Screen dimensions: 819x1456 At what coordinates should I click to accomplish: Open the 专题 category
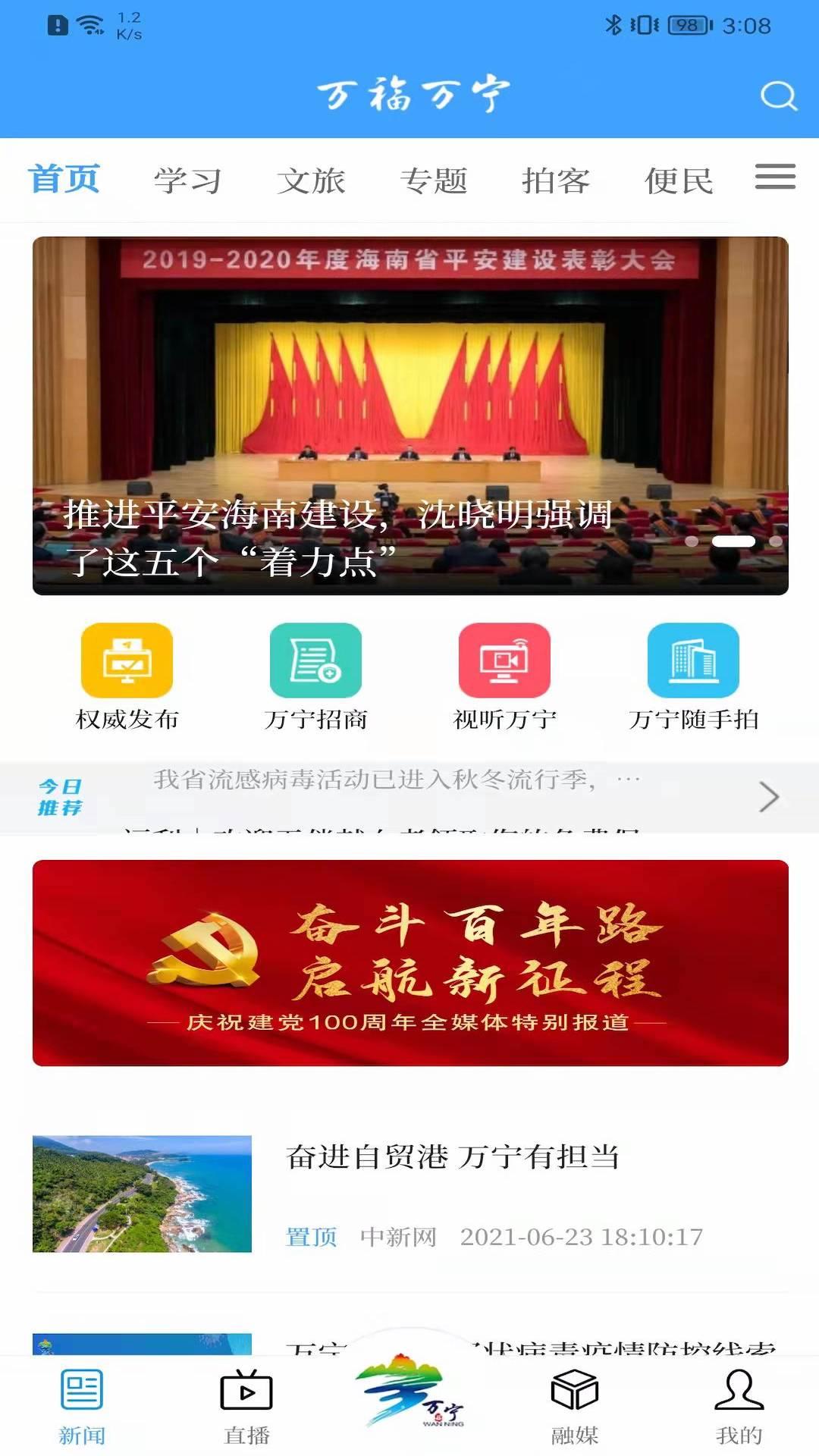pyautogui.click(x=435, y=180)
